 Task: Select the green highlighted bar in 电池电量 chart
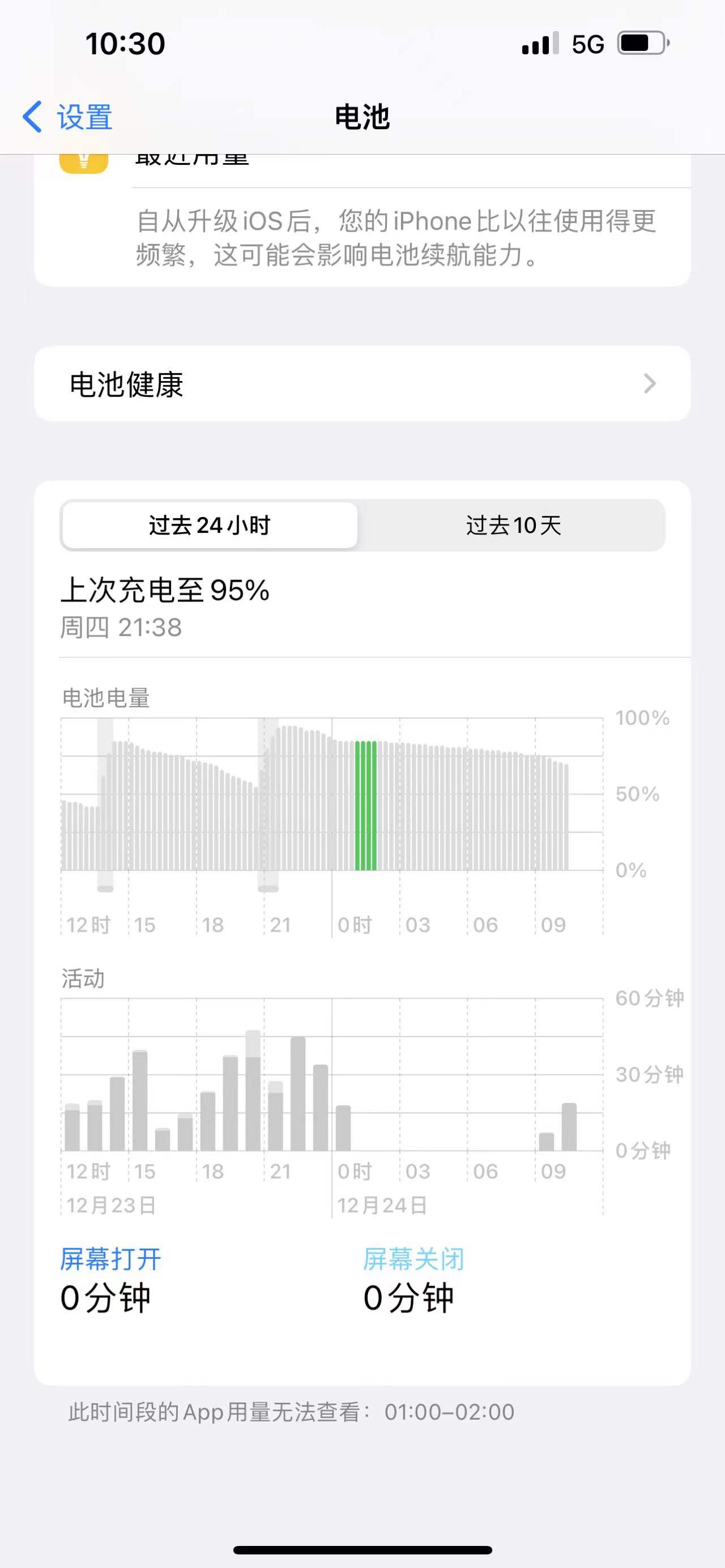(366, 805)
